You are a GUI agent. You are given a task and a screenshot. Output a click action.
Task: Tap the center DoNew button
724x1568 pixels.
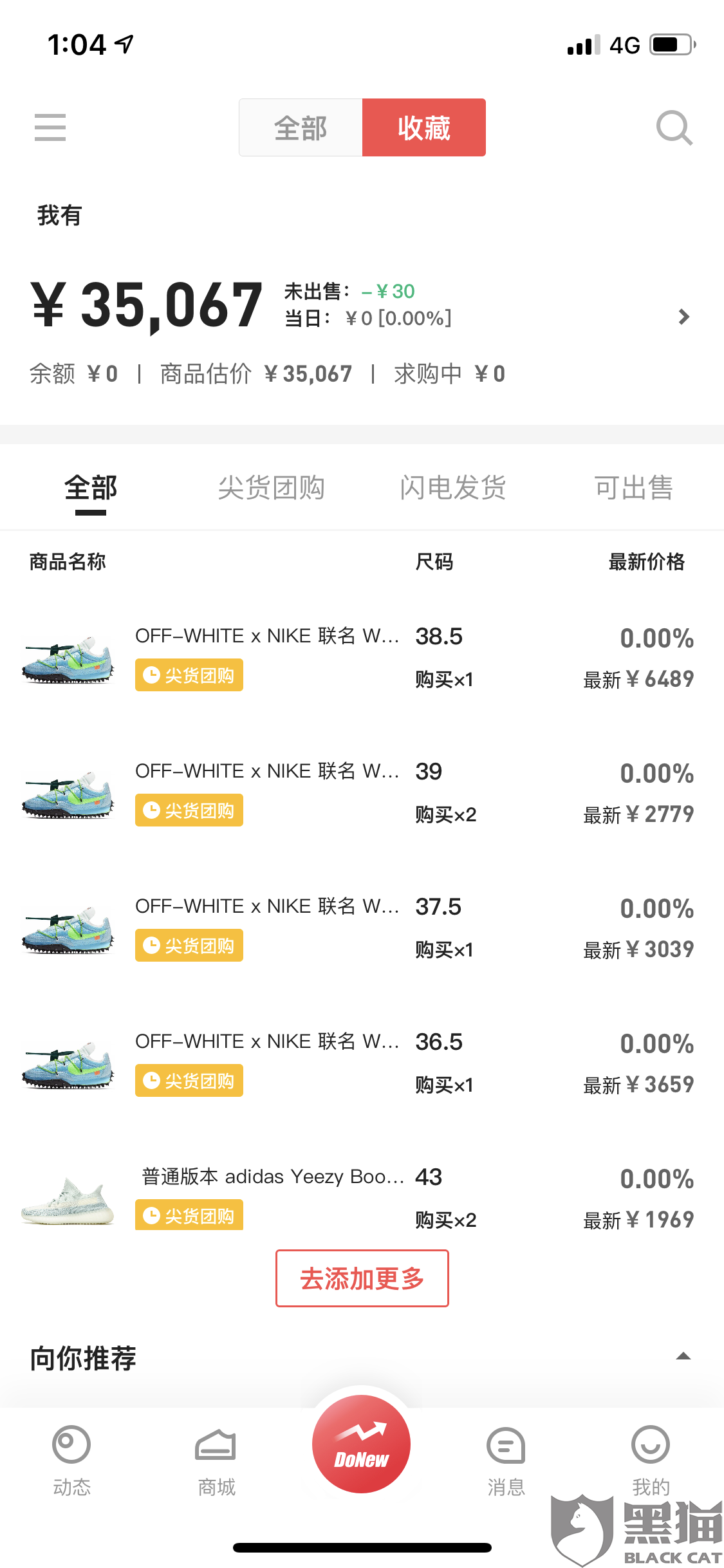point(361,1443)
